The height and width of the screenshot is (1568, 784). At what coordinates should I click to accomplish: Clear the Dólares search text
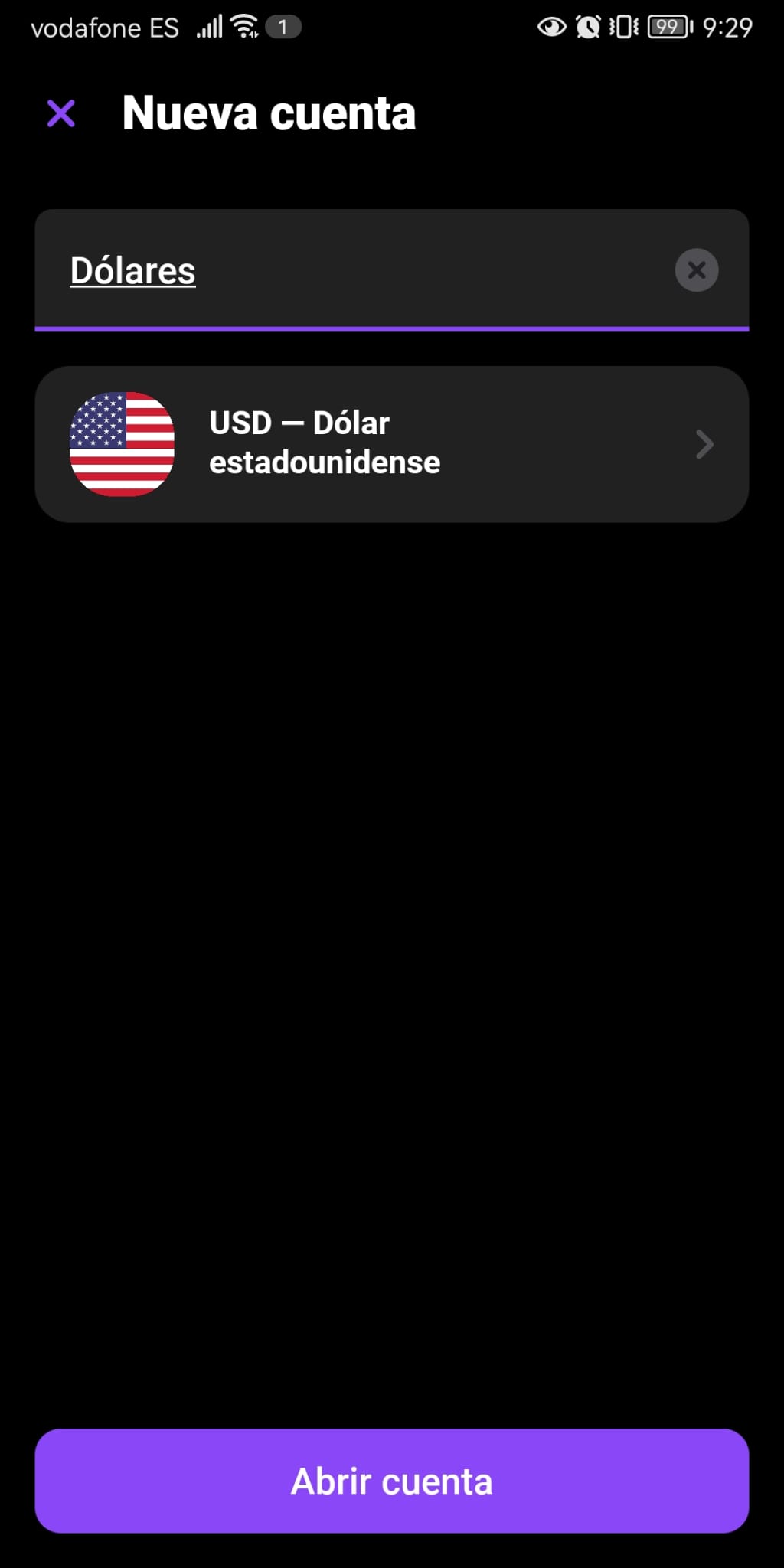pyautogui.click(x=696, y=270)
